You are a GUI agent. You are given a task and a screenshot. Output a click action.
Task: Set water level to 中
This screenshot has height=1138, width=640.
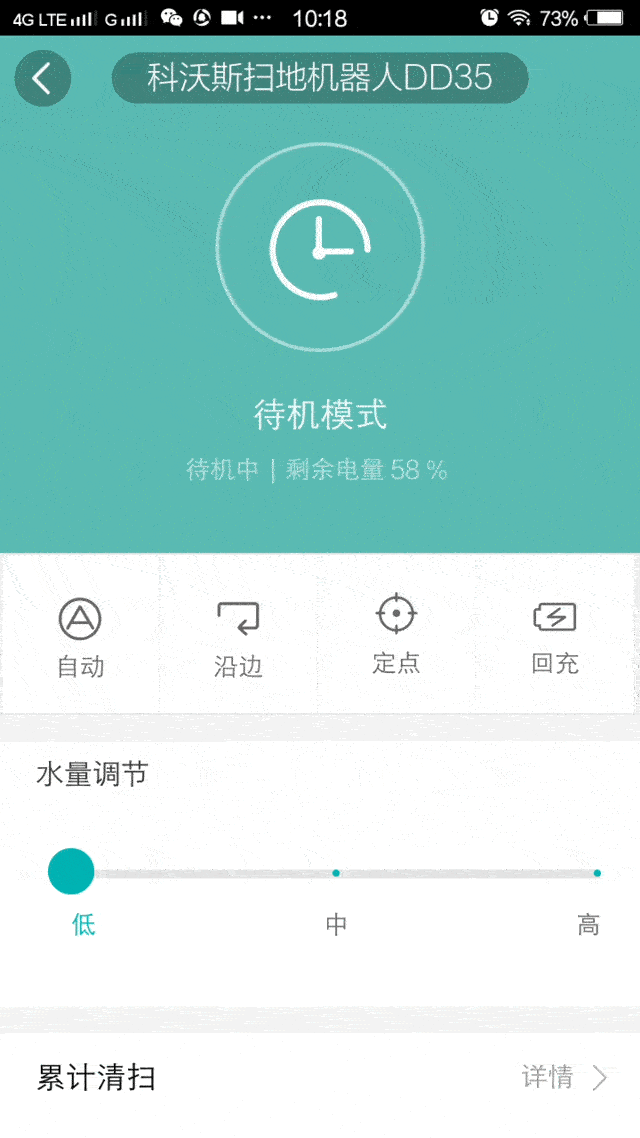coord(336,874)
